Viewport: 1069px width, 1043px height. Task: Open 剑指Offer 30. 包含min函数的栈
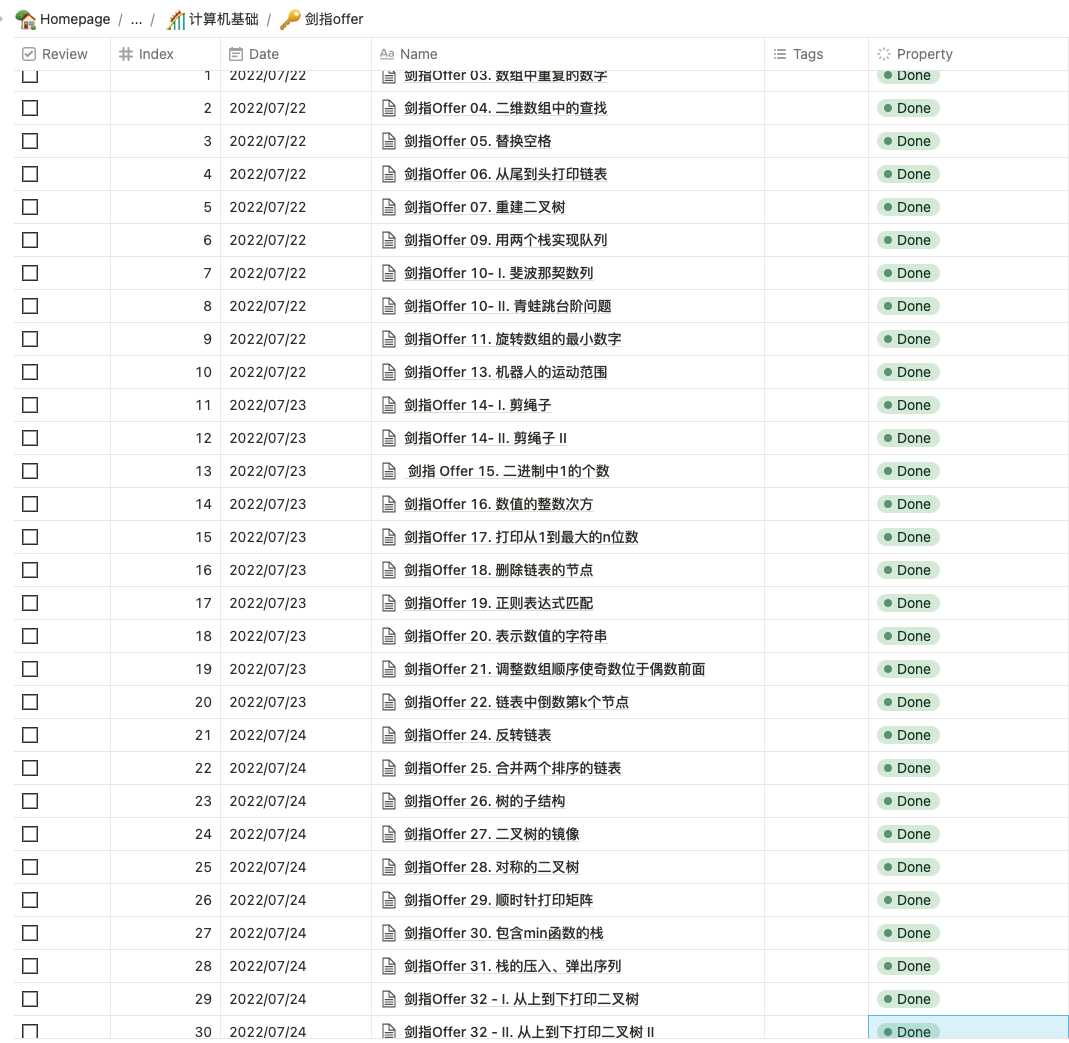pos(503,933)
